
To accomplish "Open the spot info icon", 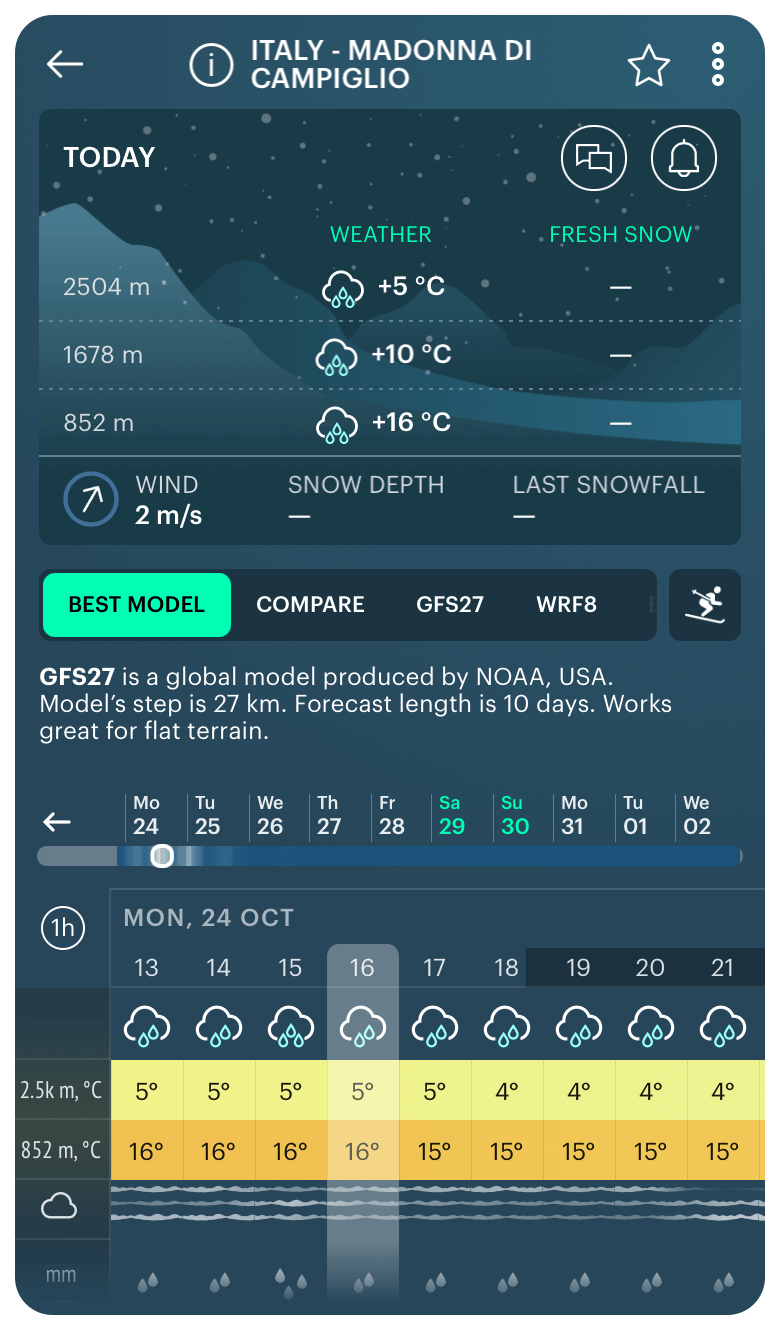I will tap(211, 65).
